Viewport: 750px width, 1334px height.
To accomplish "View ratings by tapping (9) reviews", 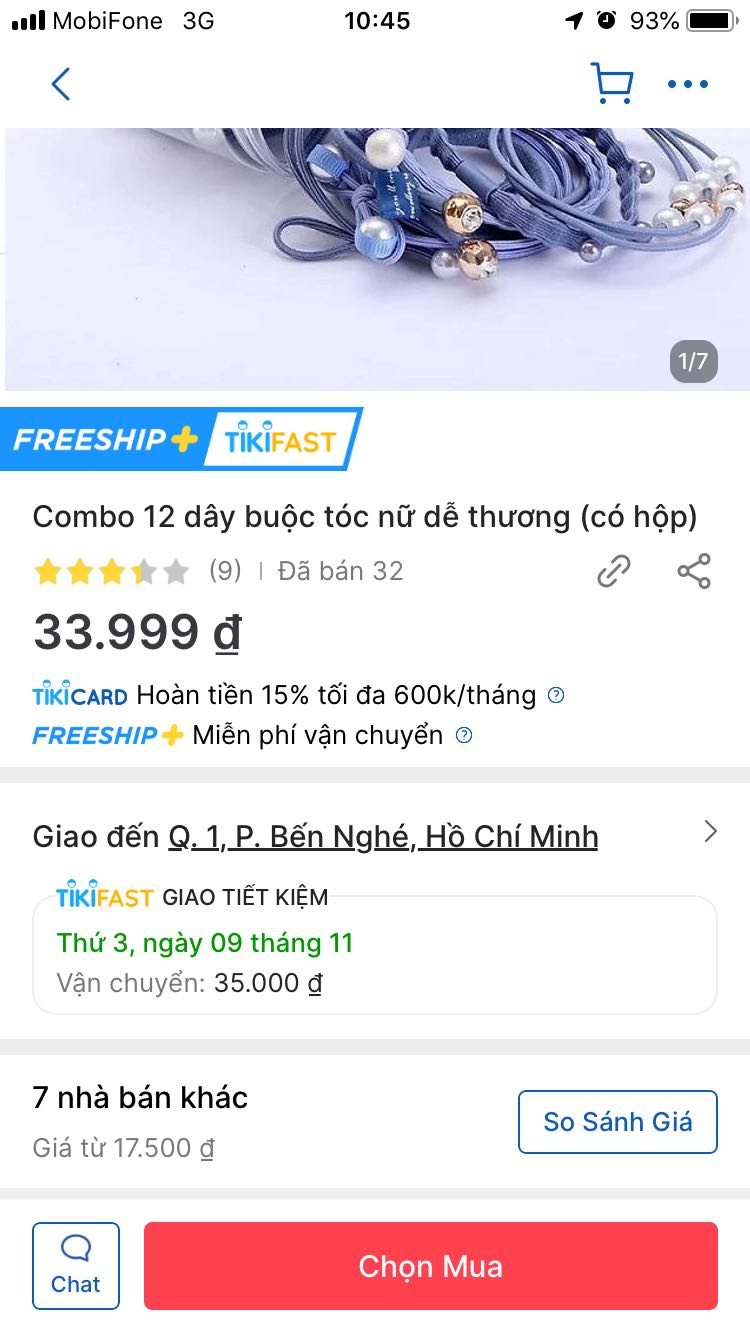I will 224,570.
